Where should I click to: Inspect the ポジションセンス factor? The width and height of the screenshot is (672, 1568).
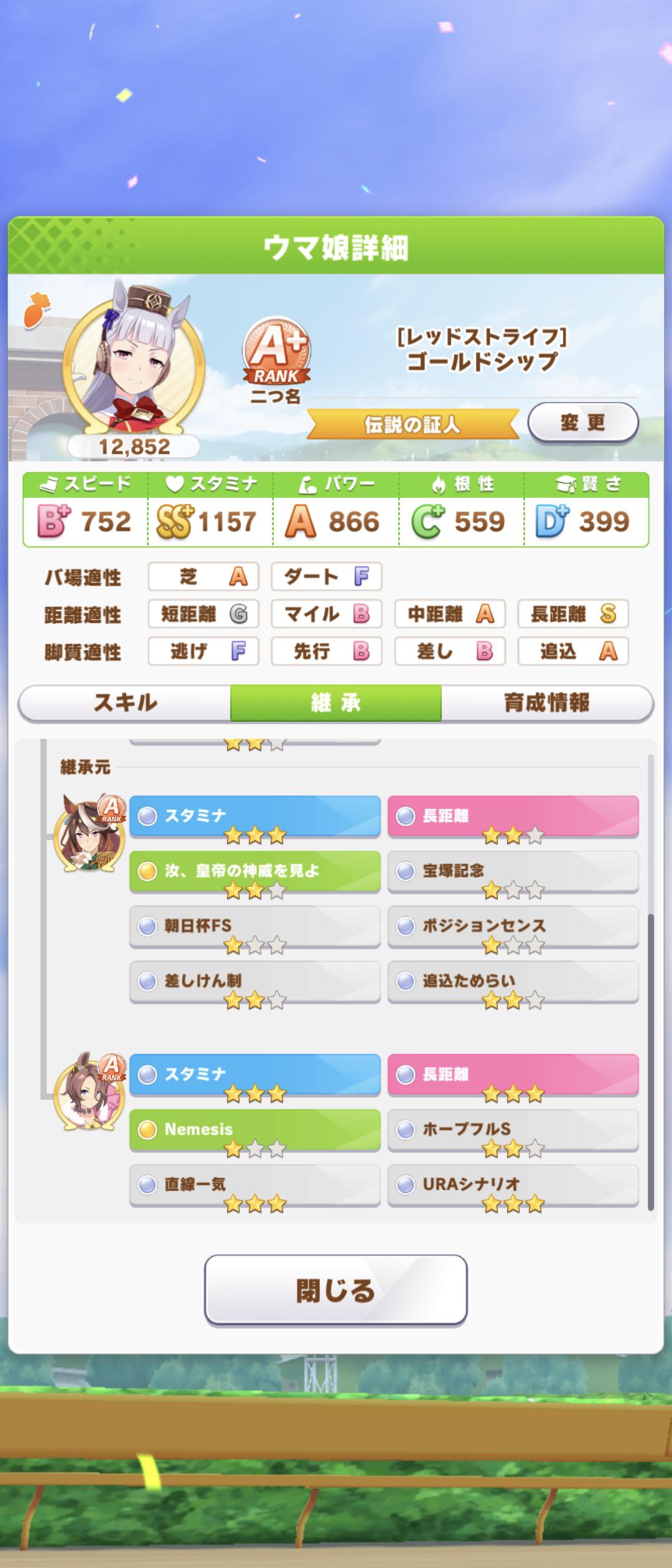click(513, 926)
